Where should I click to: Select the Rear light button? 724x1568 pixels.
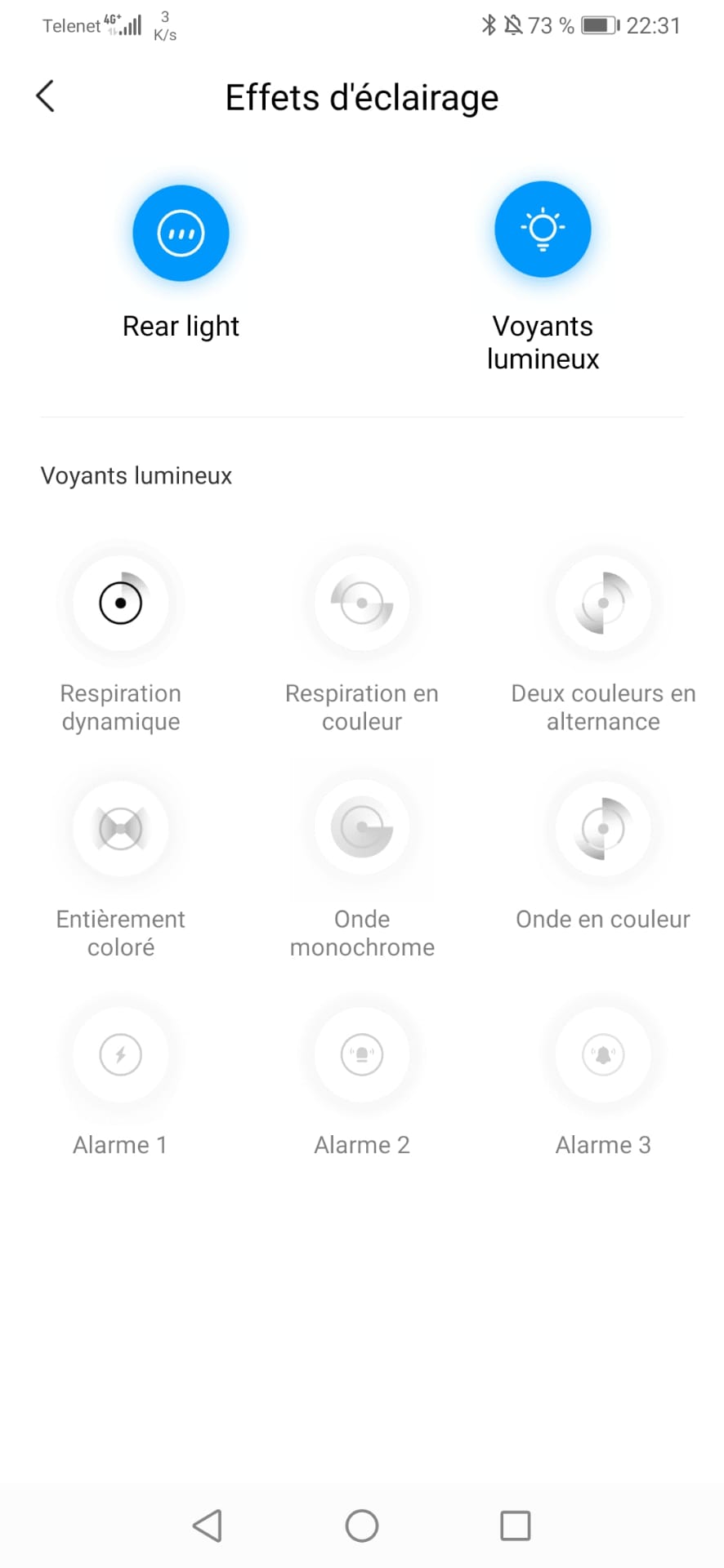(x=181, y=234)
